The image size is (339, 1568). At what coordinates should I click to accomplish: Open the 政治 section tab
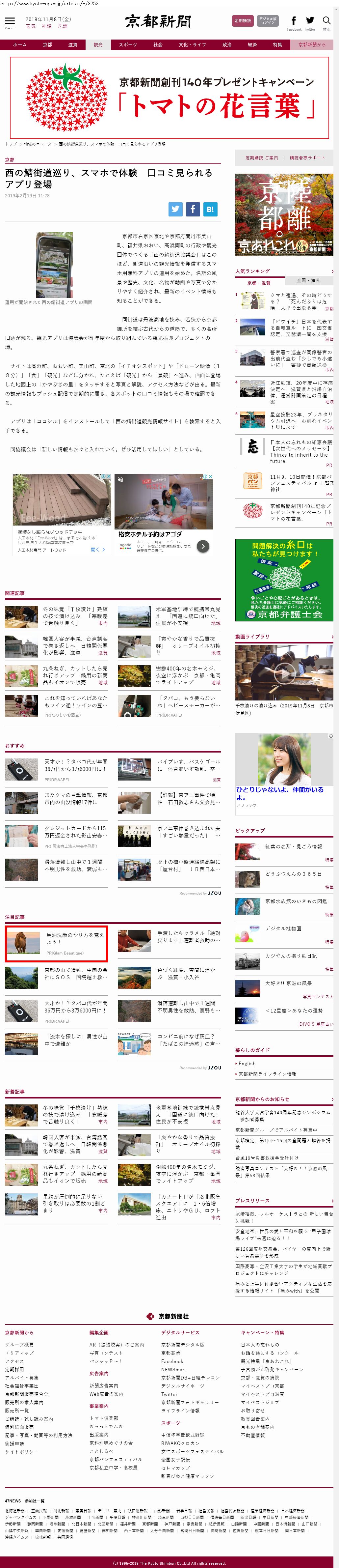point(227,44)
